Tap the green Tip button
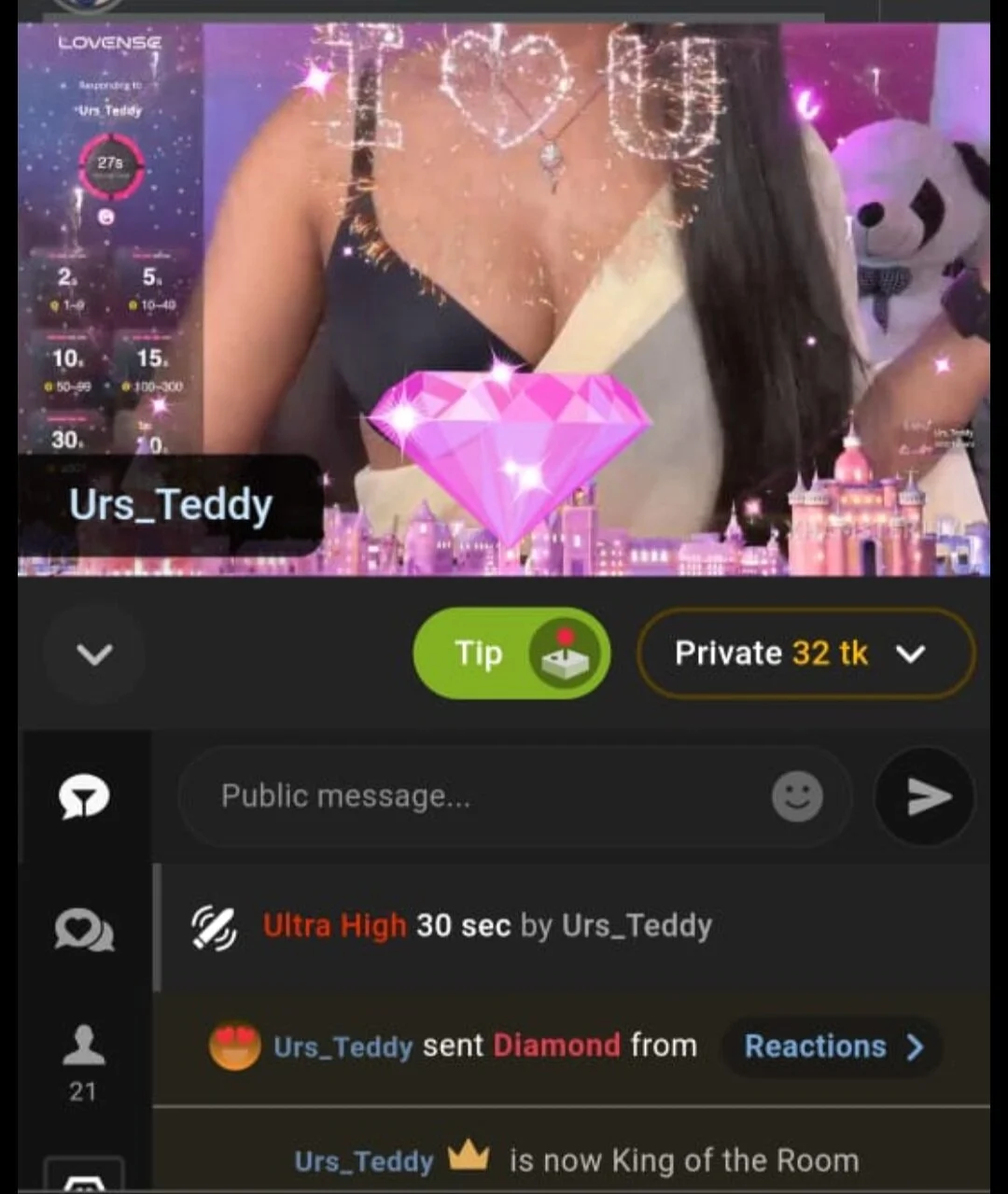The width and height of the screenshot is (1008, 1194). 511,653
